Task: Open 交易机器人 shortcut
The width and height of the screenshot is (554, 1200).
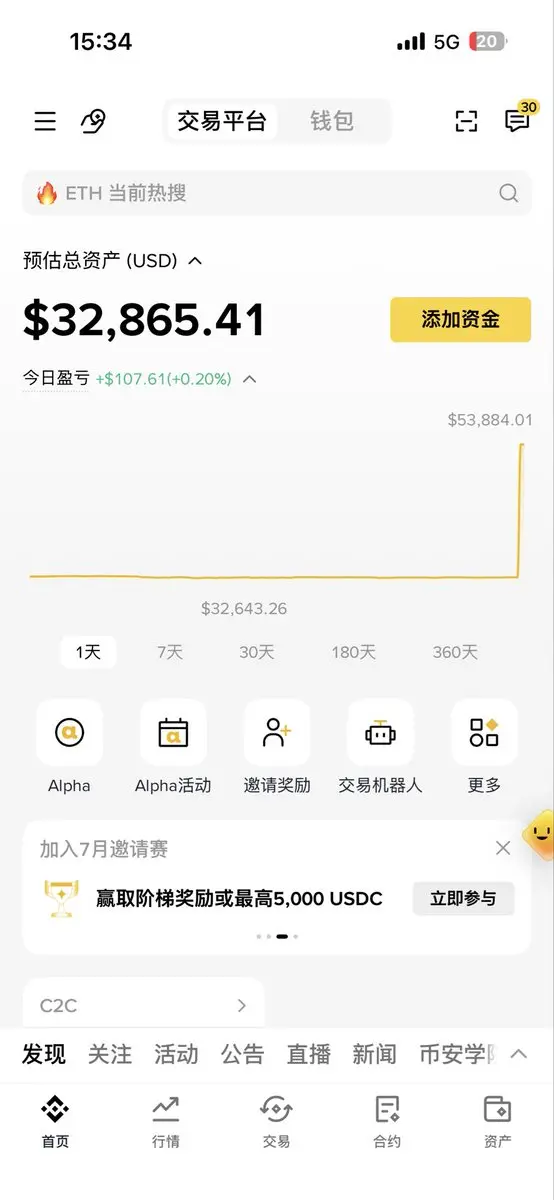Action: (x=381, y=747)
